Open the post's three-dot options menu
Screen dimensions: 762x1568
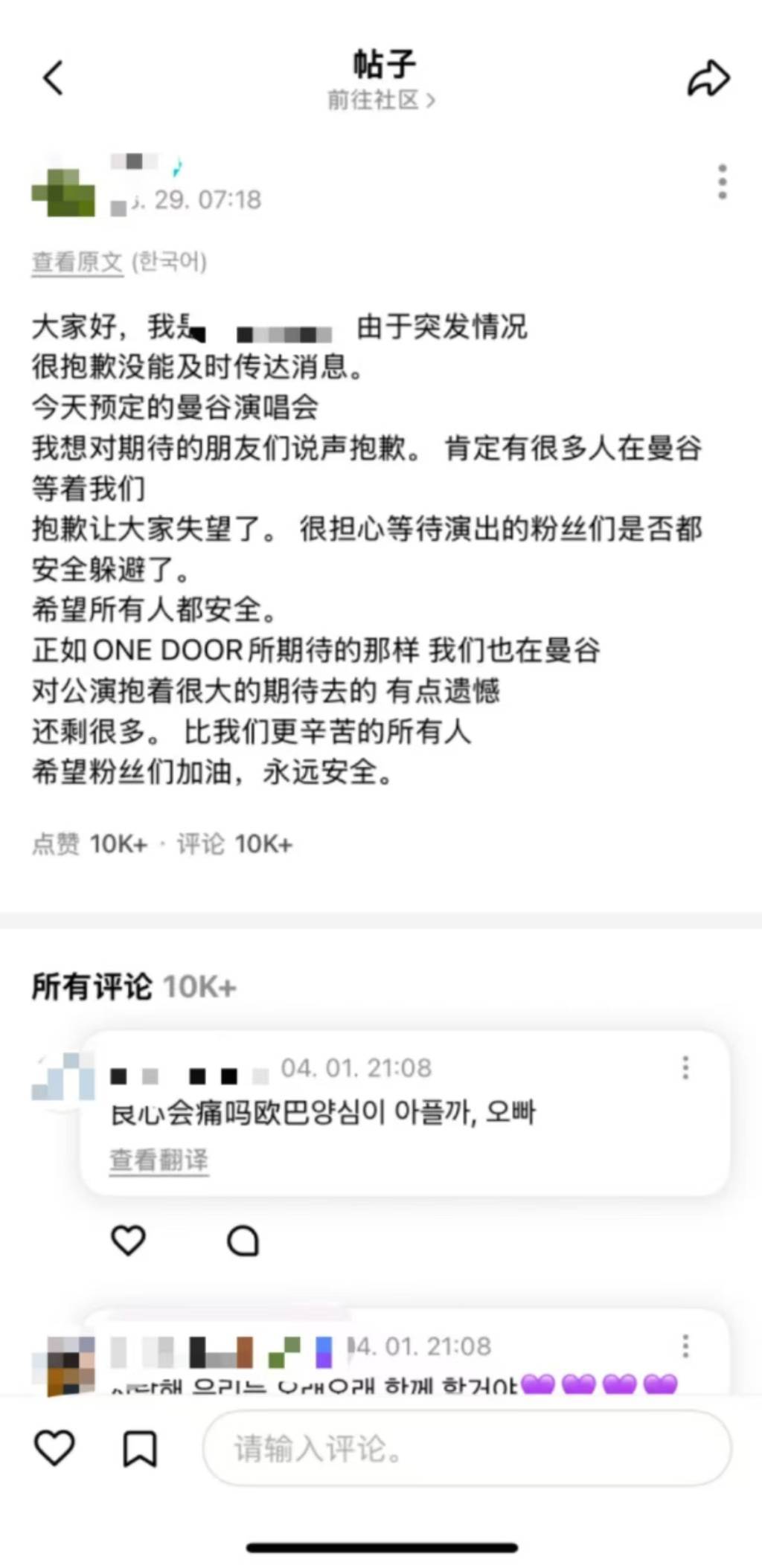(x=722, y=181)
